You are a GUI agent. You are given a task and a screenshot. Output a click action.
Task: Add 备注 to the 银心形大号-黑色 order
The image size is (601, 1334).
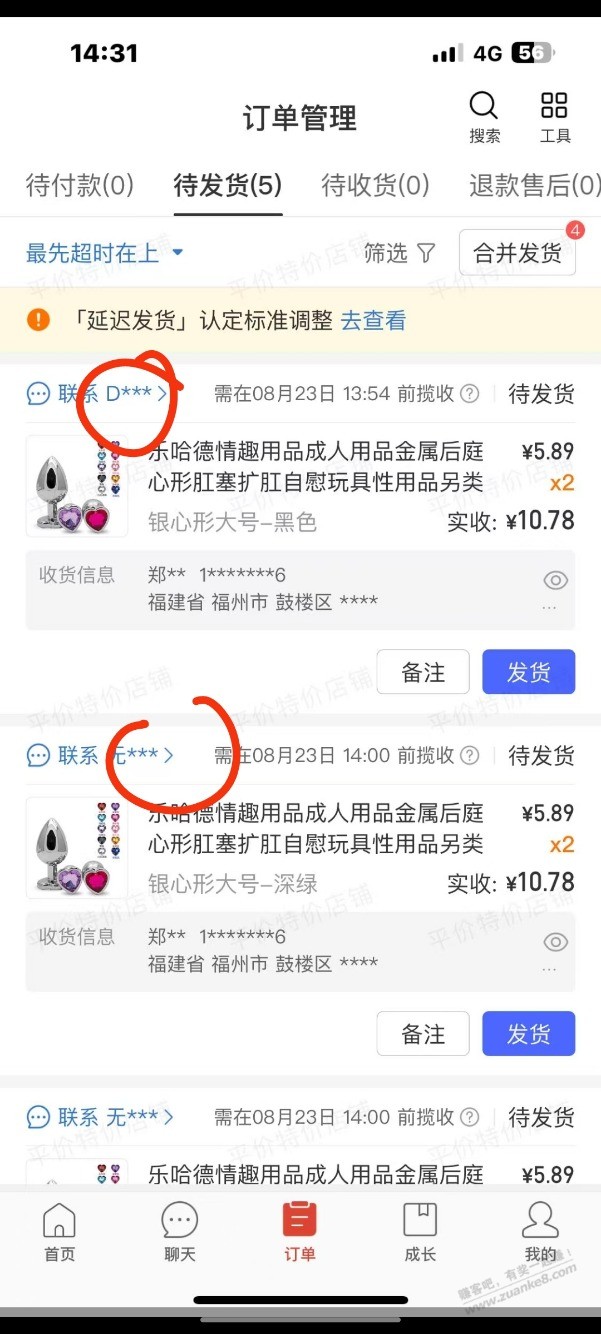(422, 672)
